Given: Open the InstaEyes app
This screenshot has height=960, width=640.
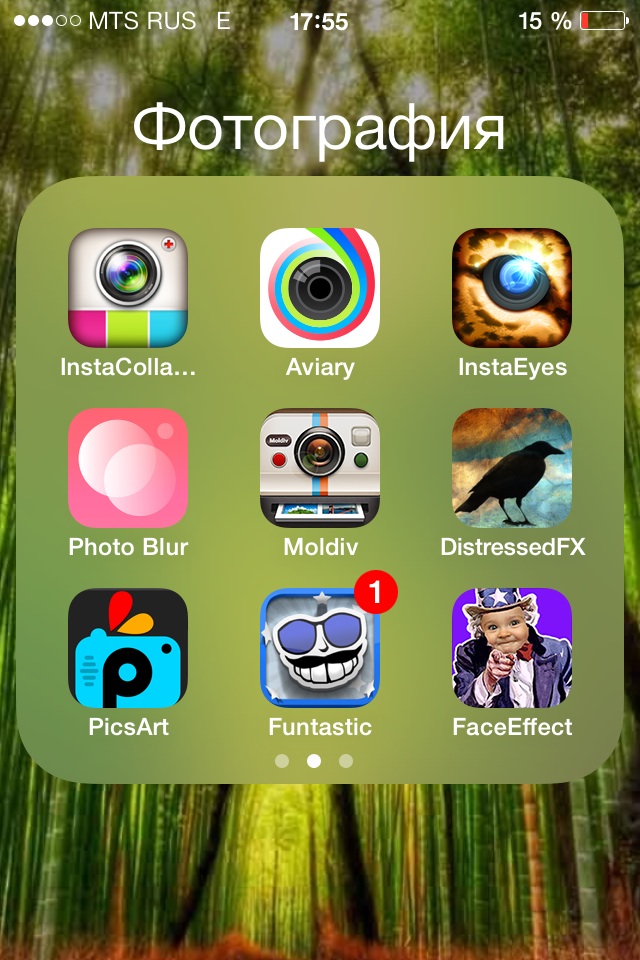Looking at the screenshot, I should pyautogui.click(x=512, y=288).
